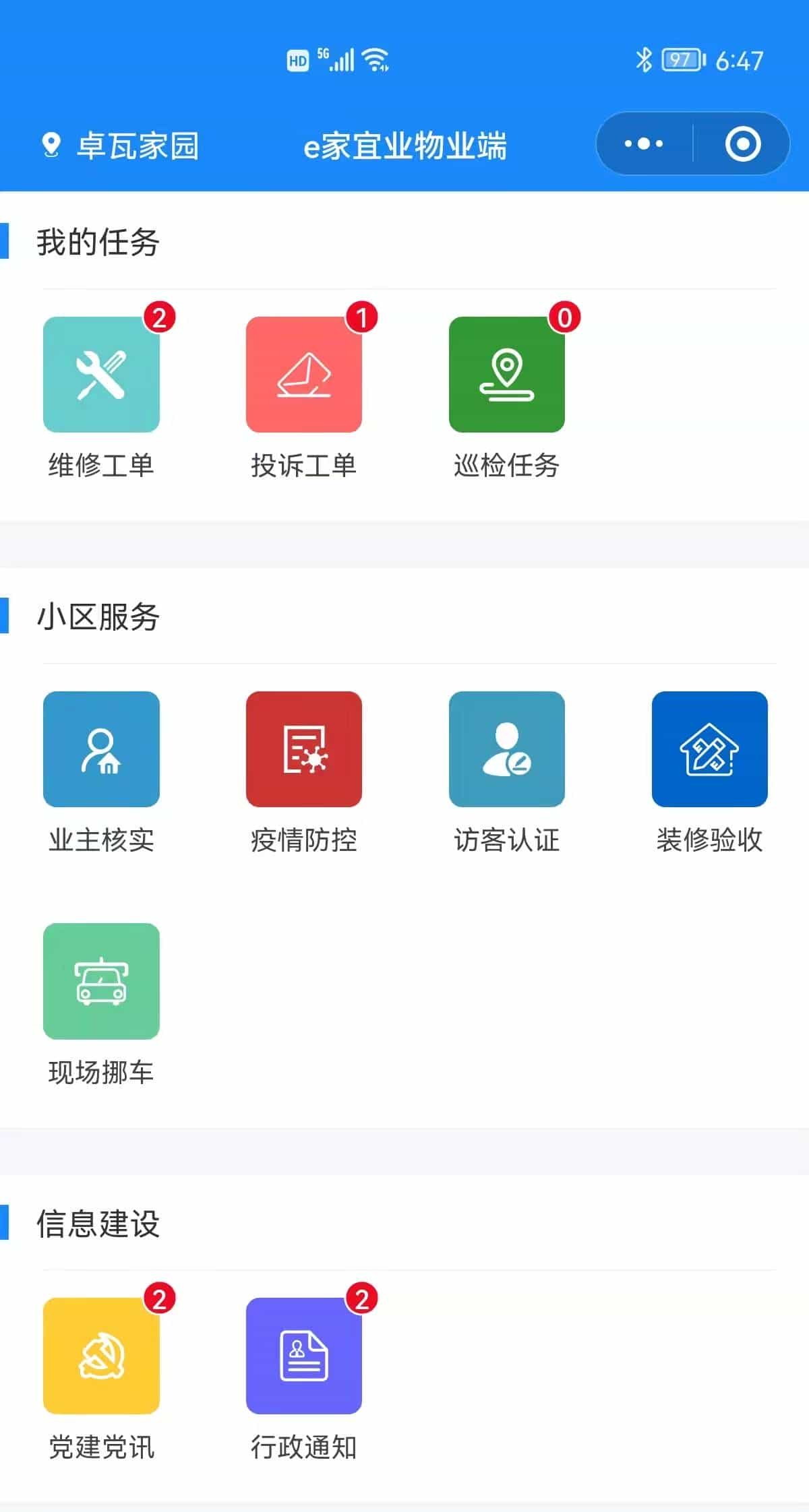Open the 疫情防控 epidemic prevention icon
Image resolution: width=809 pixels, height=1512 pixels.
click(304, 750)
